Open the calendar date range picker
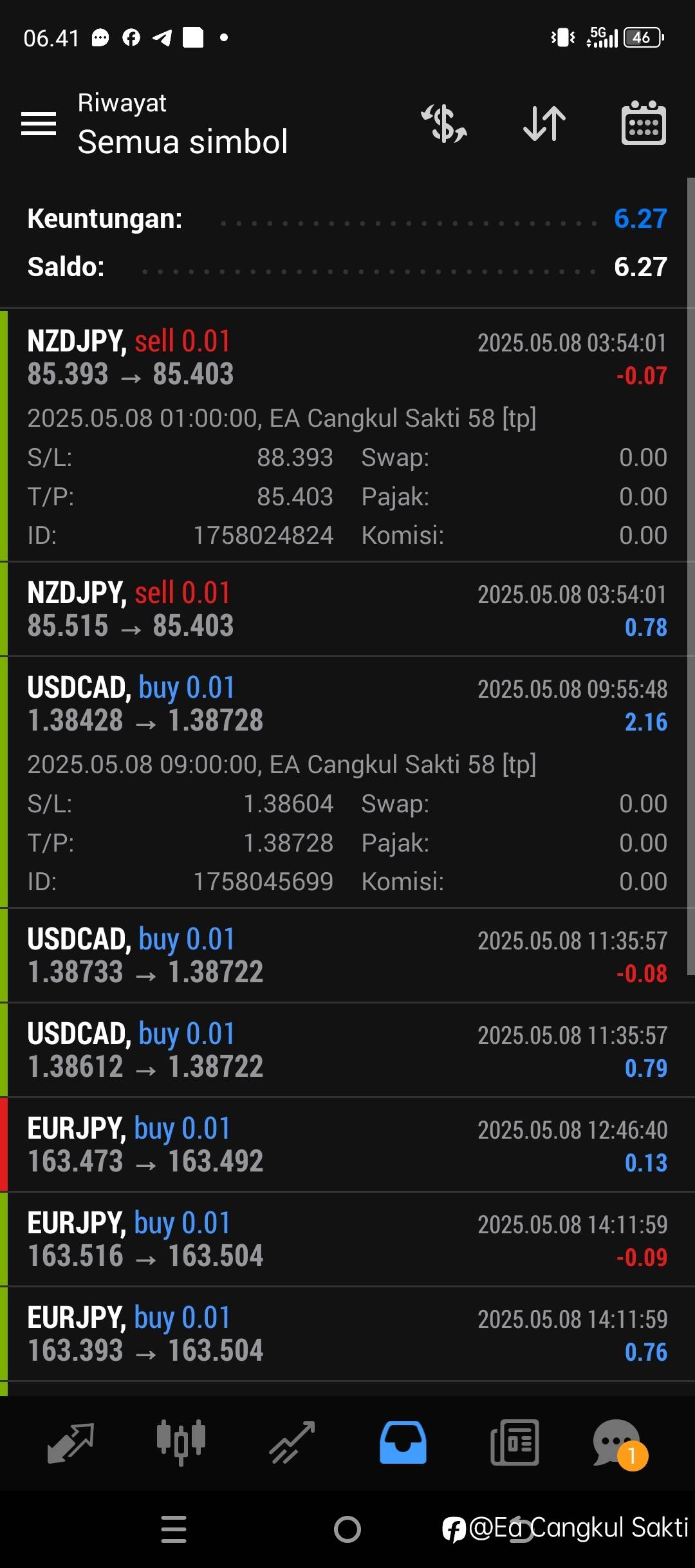The image size is (695, 1568). point(644,123)
